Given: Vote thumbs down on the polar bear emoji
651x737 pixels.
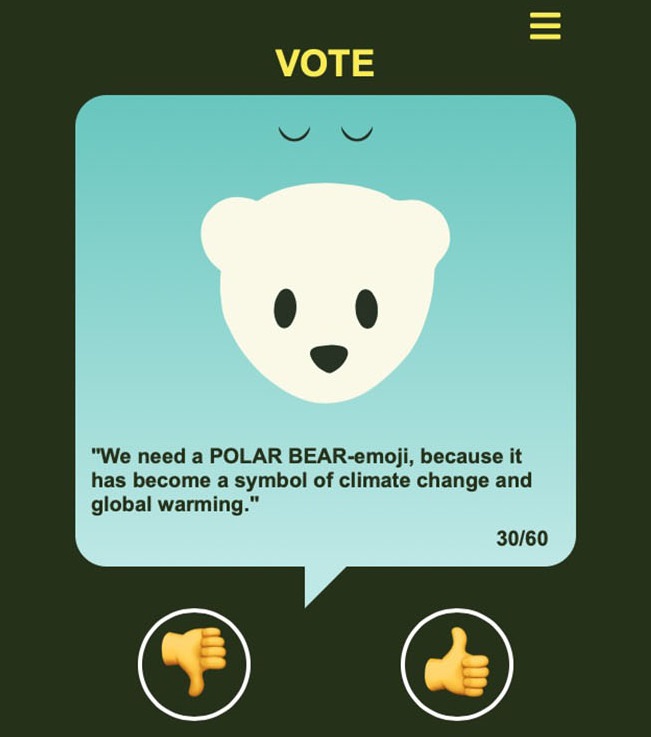Looking at the screenshot, I should pos(194,664).
